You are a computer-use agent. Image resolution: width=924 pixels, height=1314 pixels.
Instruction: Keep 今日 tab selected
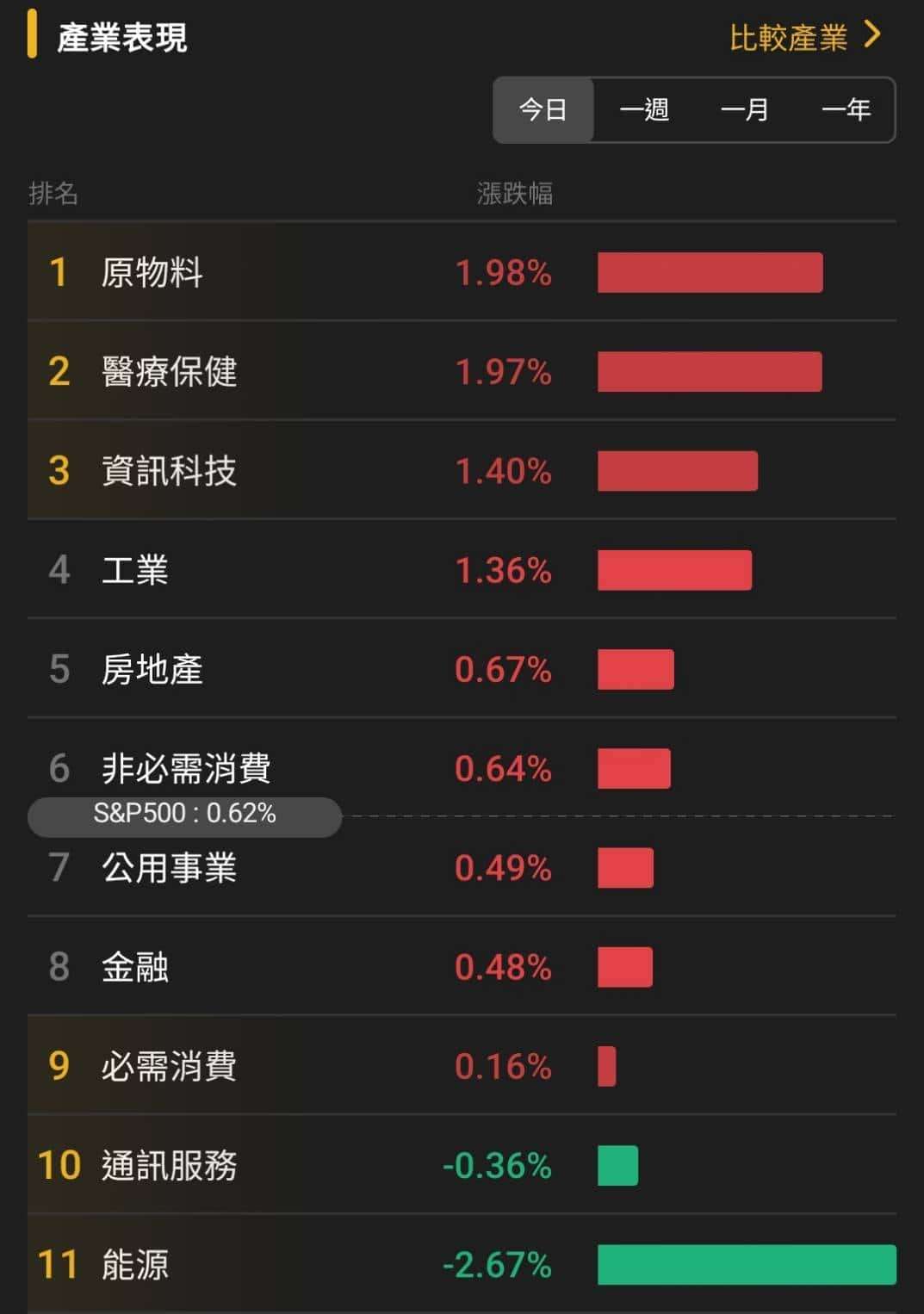[542, 109]
